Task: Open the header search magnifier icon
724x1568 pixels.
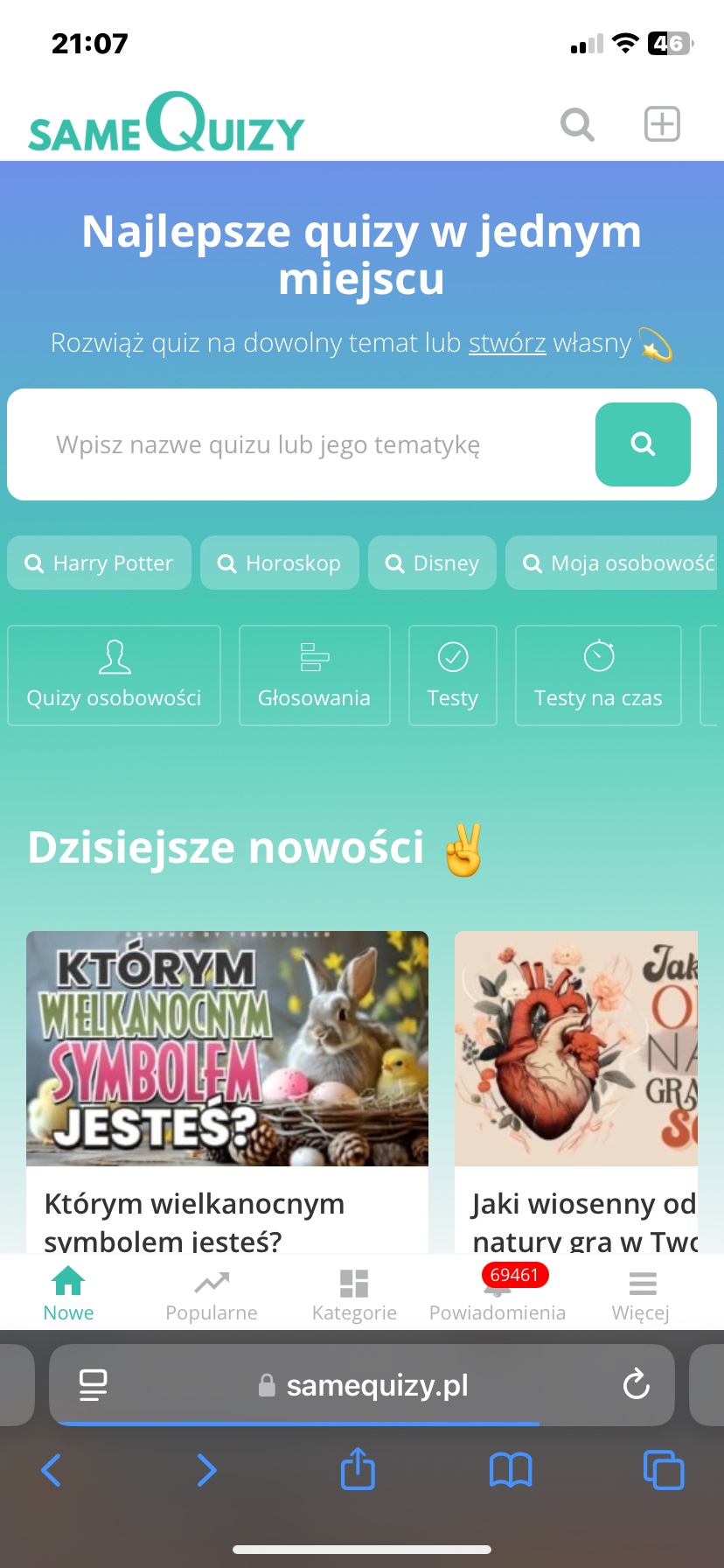Action: (577, 124)
